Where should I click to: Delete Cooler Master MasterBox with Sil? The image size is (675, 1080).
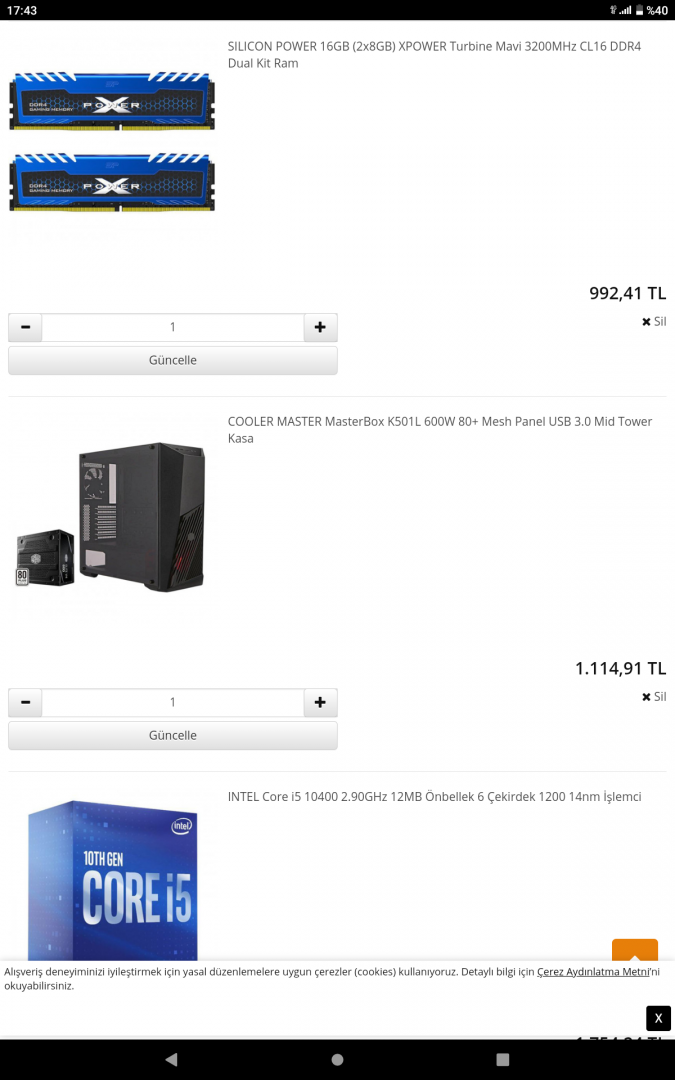pos(654,697)
